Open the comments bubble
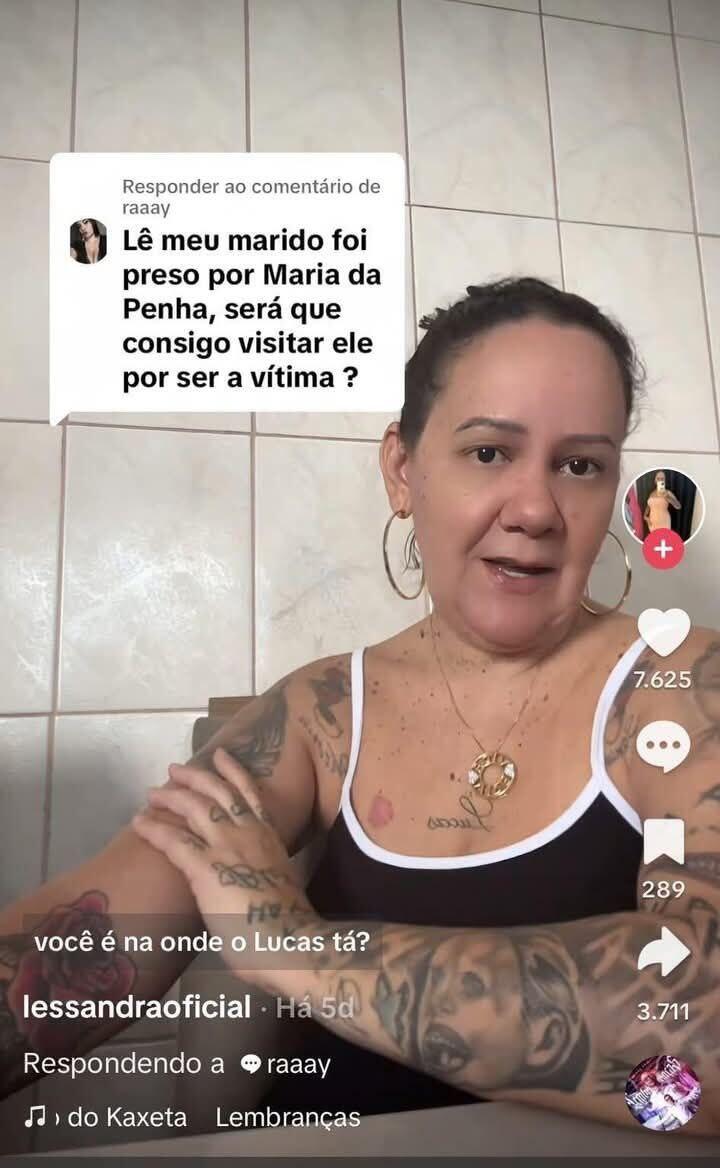720x1168 pixels. (663, 747)
